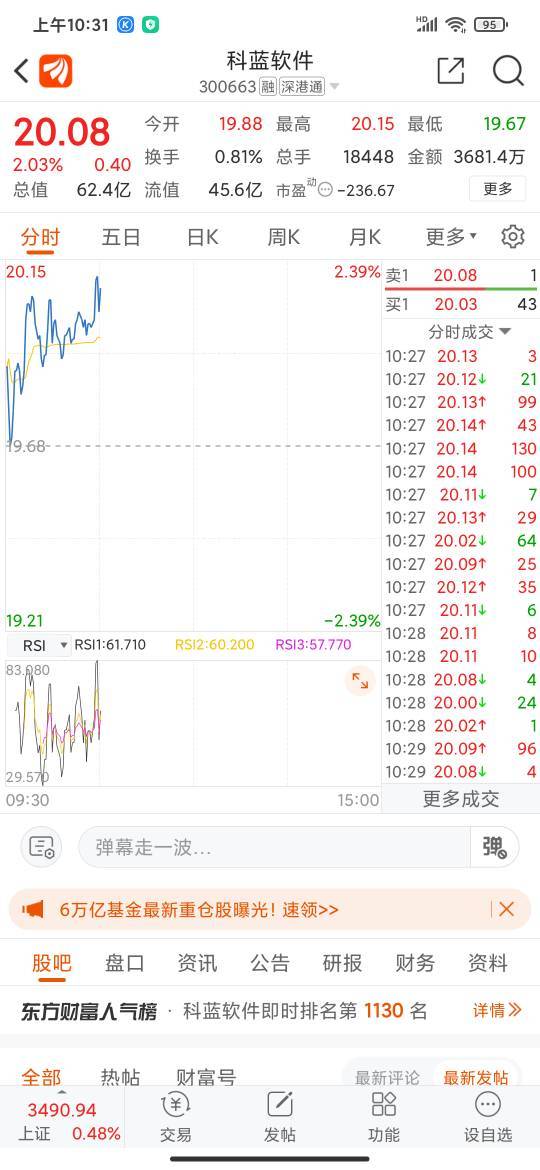Open the search magnifier icon
This screenshot has width=540, height=1170.
coord(508,71)
